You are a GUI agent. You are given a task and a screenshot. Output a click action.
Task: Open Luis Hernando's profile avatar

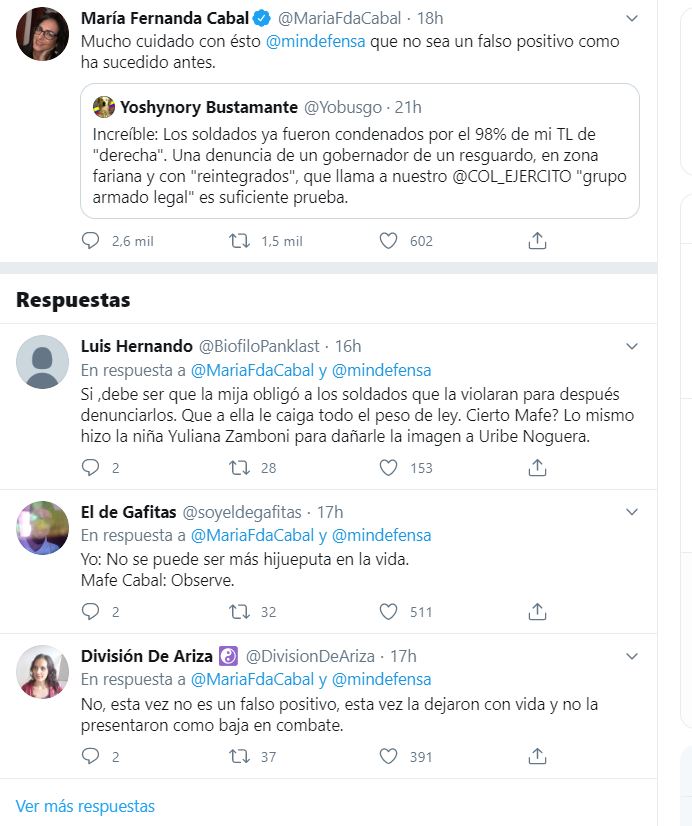click(x=42, y=361)
